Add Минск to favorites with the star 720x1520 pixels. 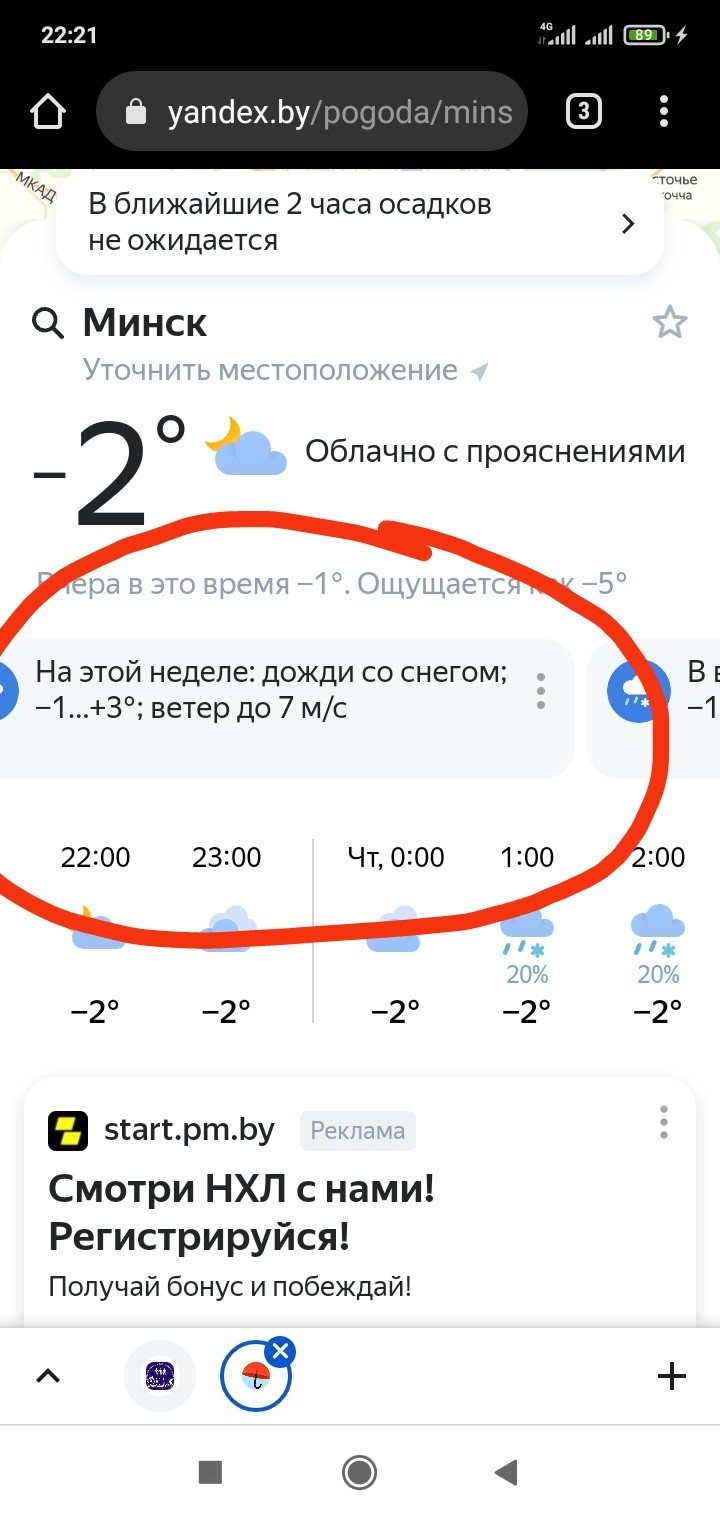pyautogui.click(x=669, y=323)
